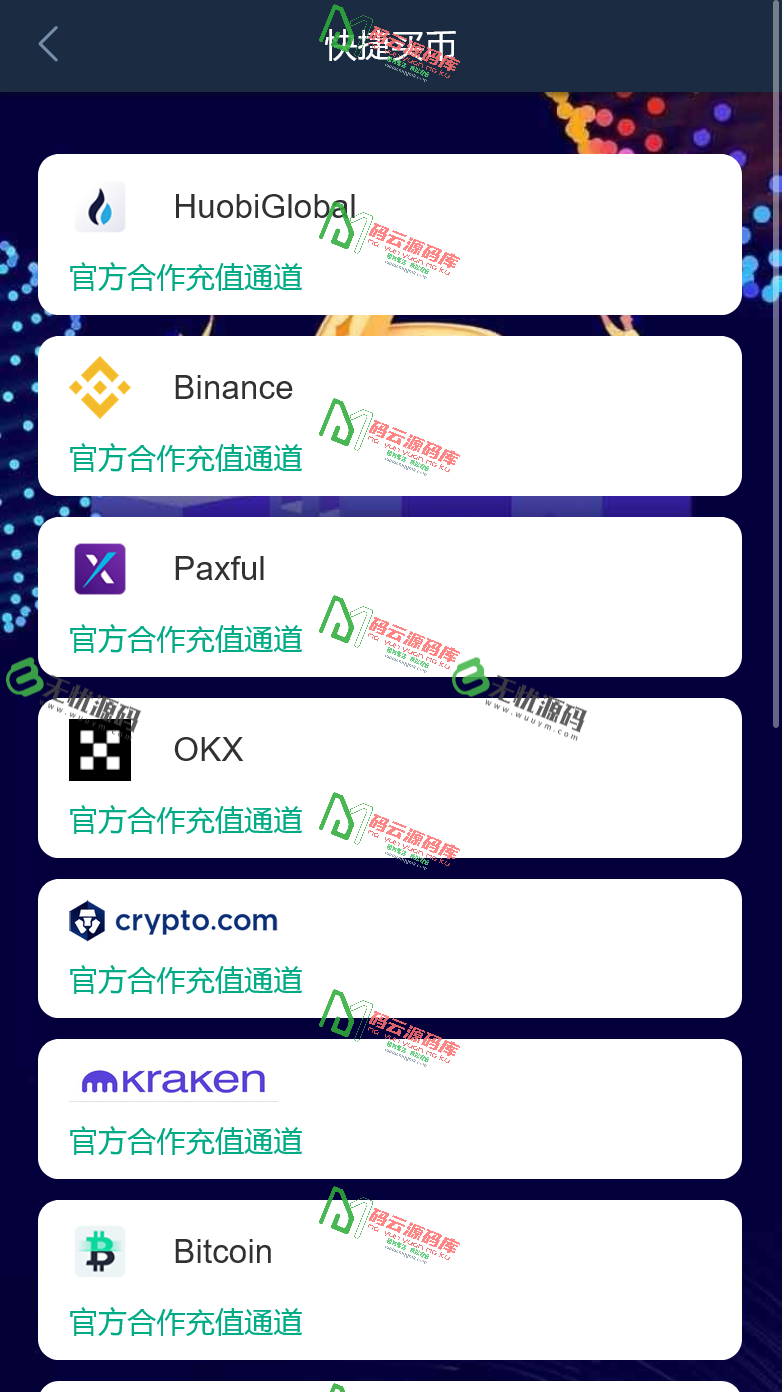Open OKX 官方合作充值通道 link
The width and height of the screenshot is (782, 1392).
184,821
